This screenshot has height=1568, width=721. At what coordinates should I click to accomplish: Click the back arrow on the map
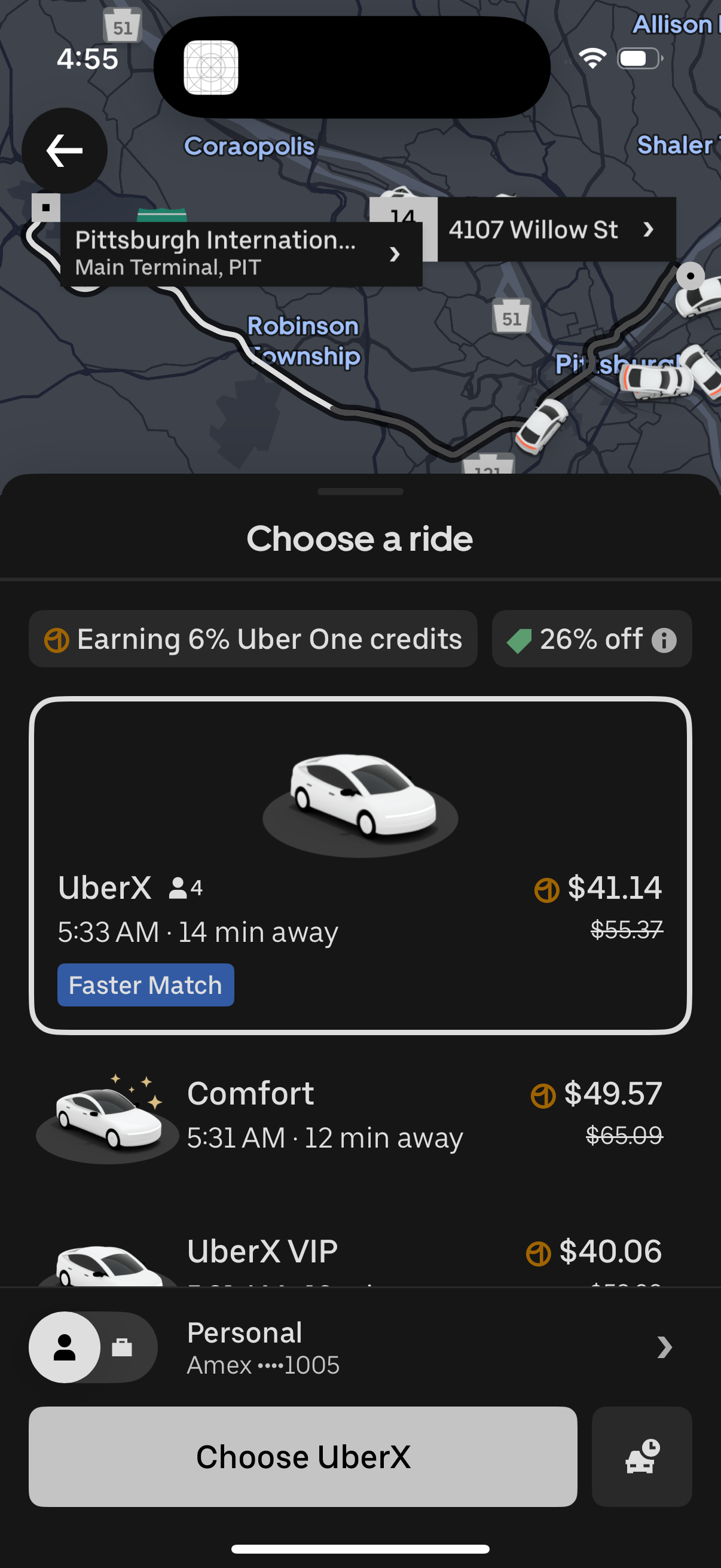point(65,150)
